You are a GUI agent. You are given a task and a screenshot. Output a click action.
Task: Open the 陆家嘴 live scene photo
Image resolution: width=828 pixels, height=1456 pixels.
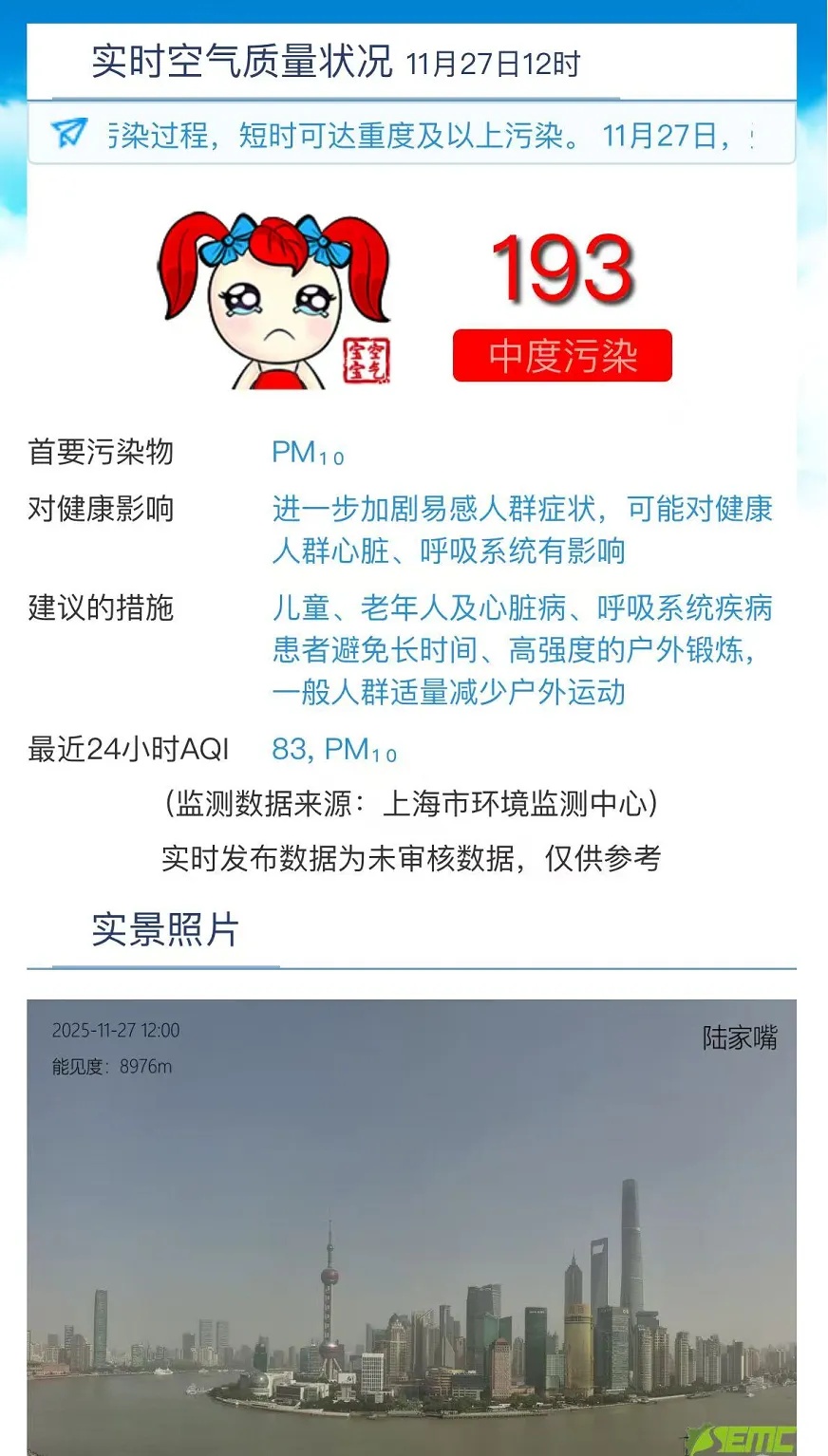coord(411,1226)
